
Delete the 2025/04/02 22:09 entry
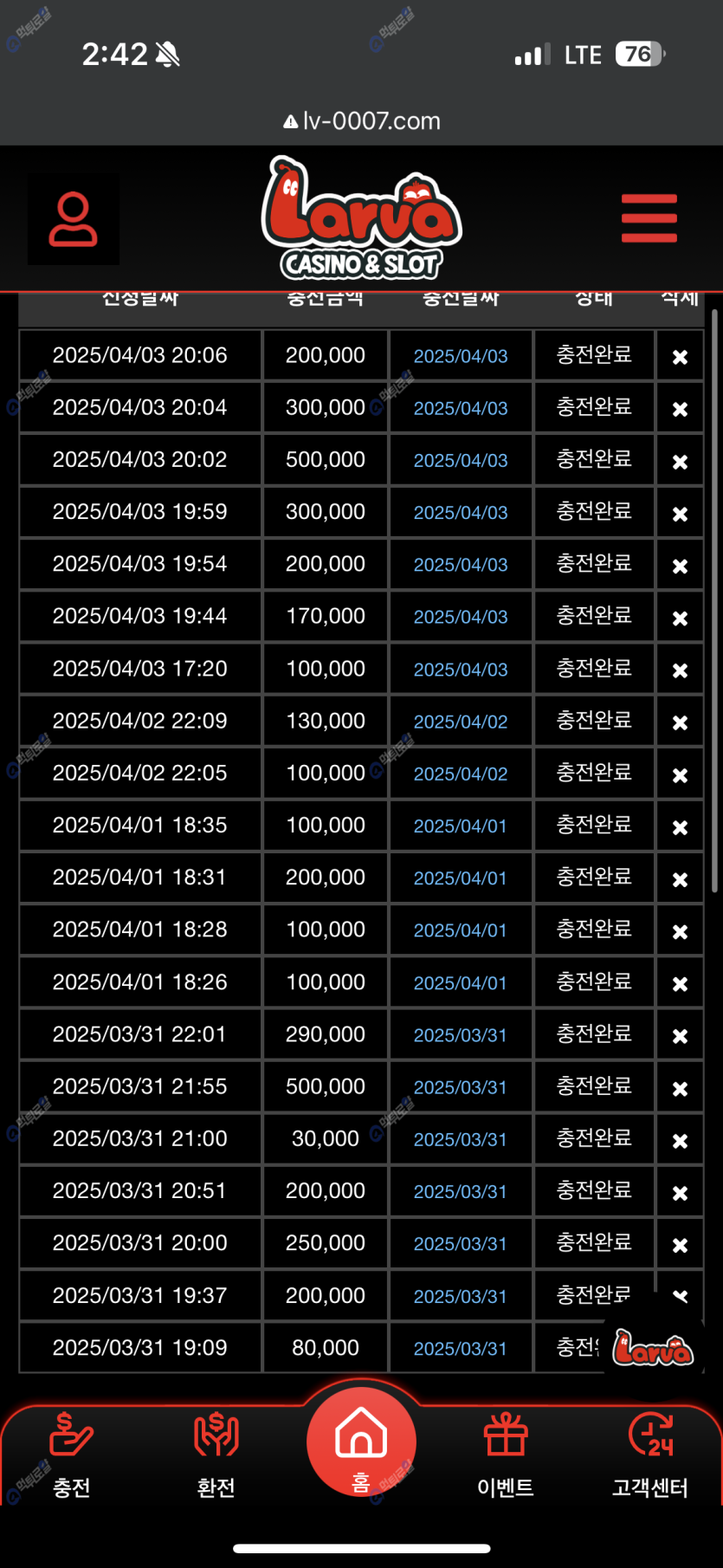[681, 722]
